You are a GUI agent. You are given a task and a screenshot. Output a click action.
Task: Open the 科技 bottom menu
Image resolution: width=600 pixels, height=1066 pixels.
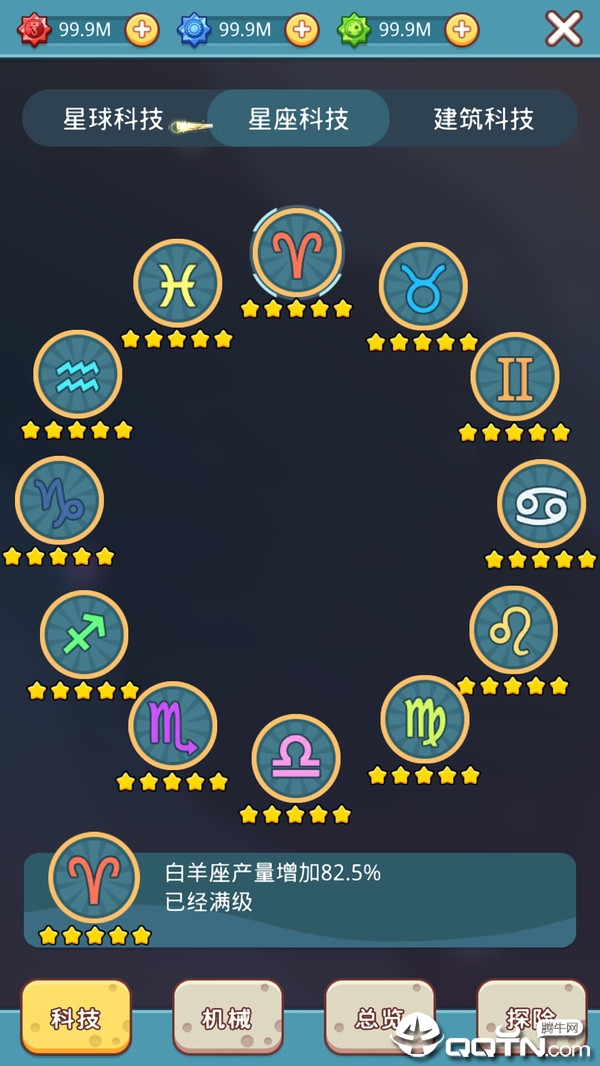pos(76,1017)
